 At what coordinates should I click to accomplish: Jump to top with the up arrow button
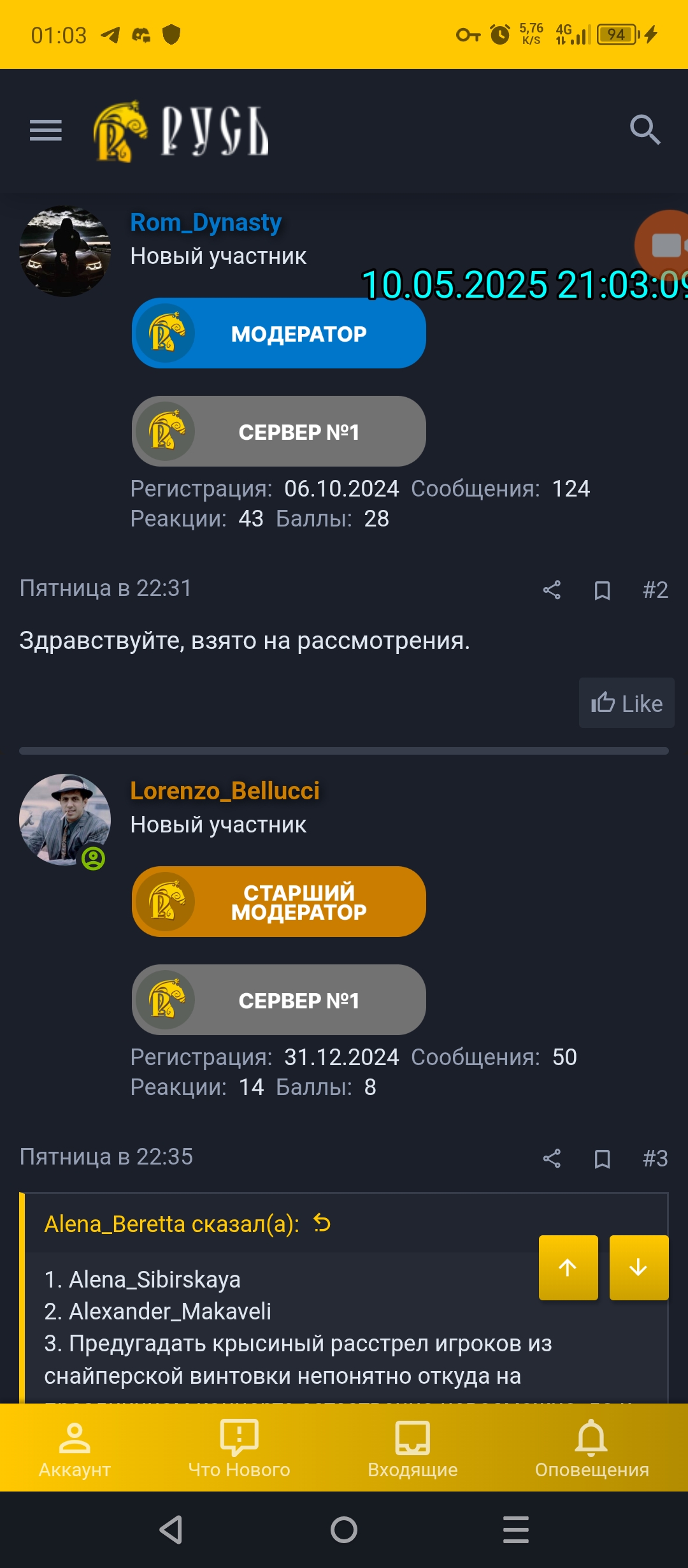[568, 1267]
